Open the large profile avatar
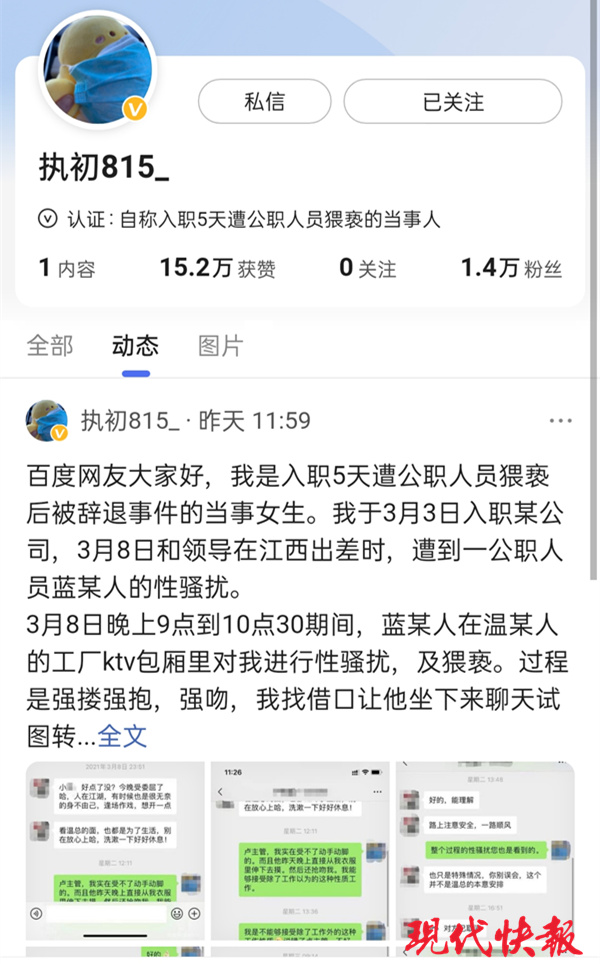 96,68
